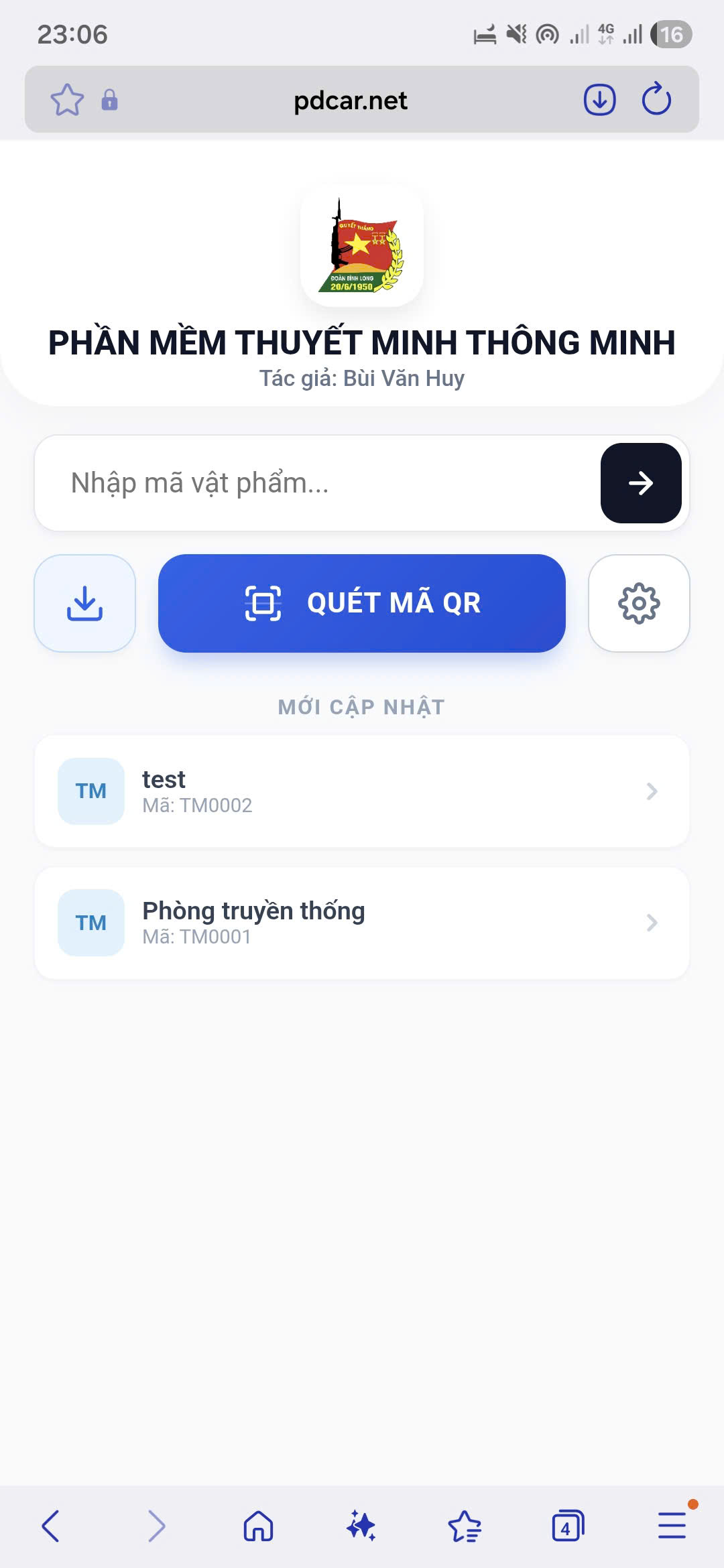Submit via the dark arrow button
Screen dimensions: 724x1568
(x=640, y=483)
